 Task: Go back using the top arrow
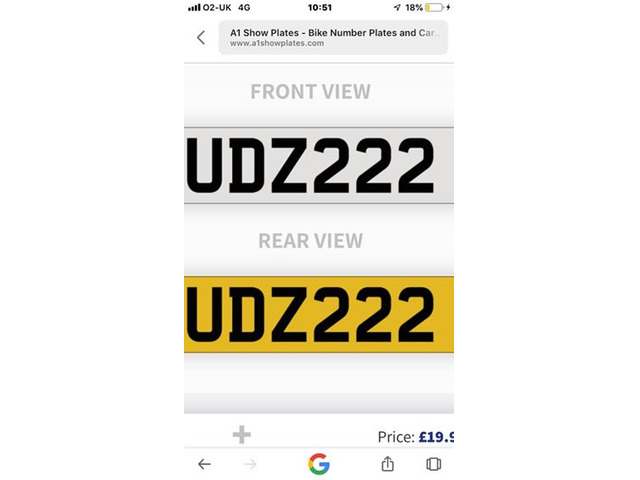pyautogui.click(x=201, y=38)
